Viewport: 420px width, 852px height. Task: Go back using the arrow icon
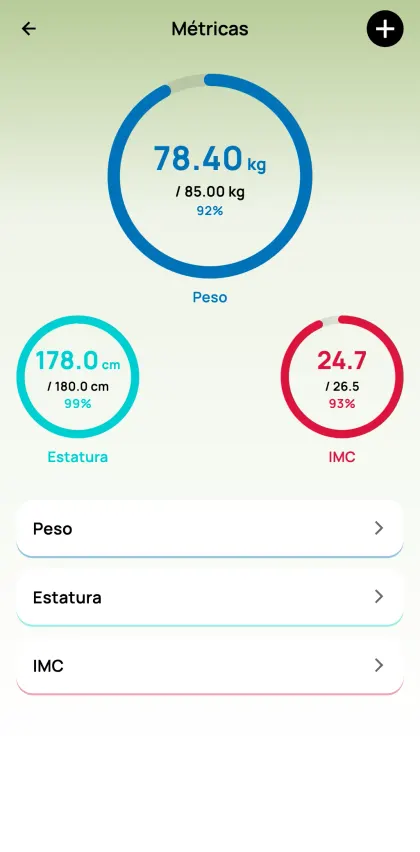coord(28,29)
